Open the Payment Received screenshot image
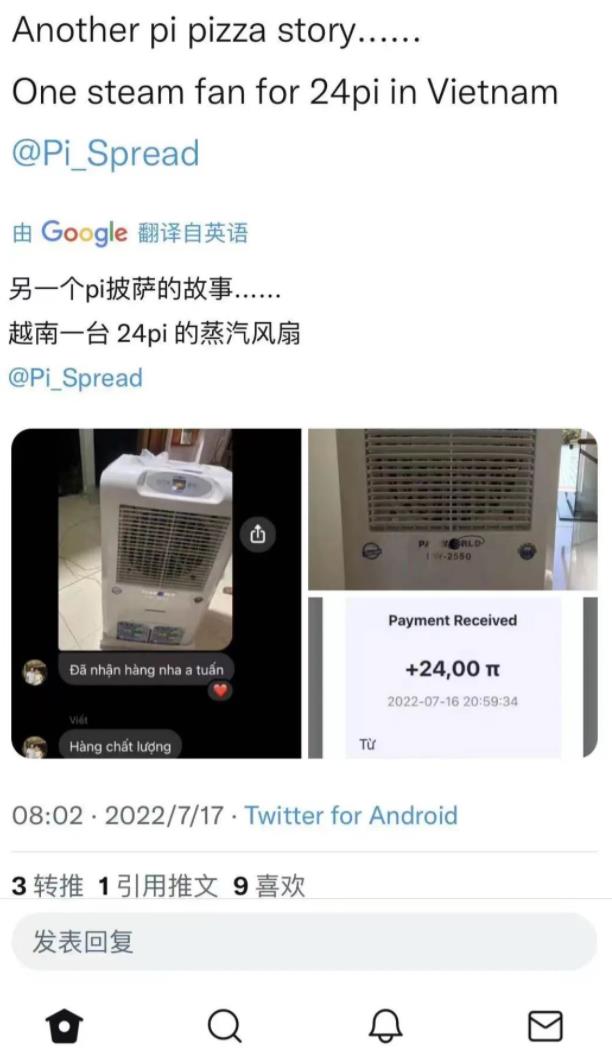 (452, 678)
